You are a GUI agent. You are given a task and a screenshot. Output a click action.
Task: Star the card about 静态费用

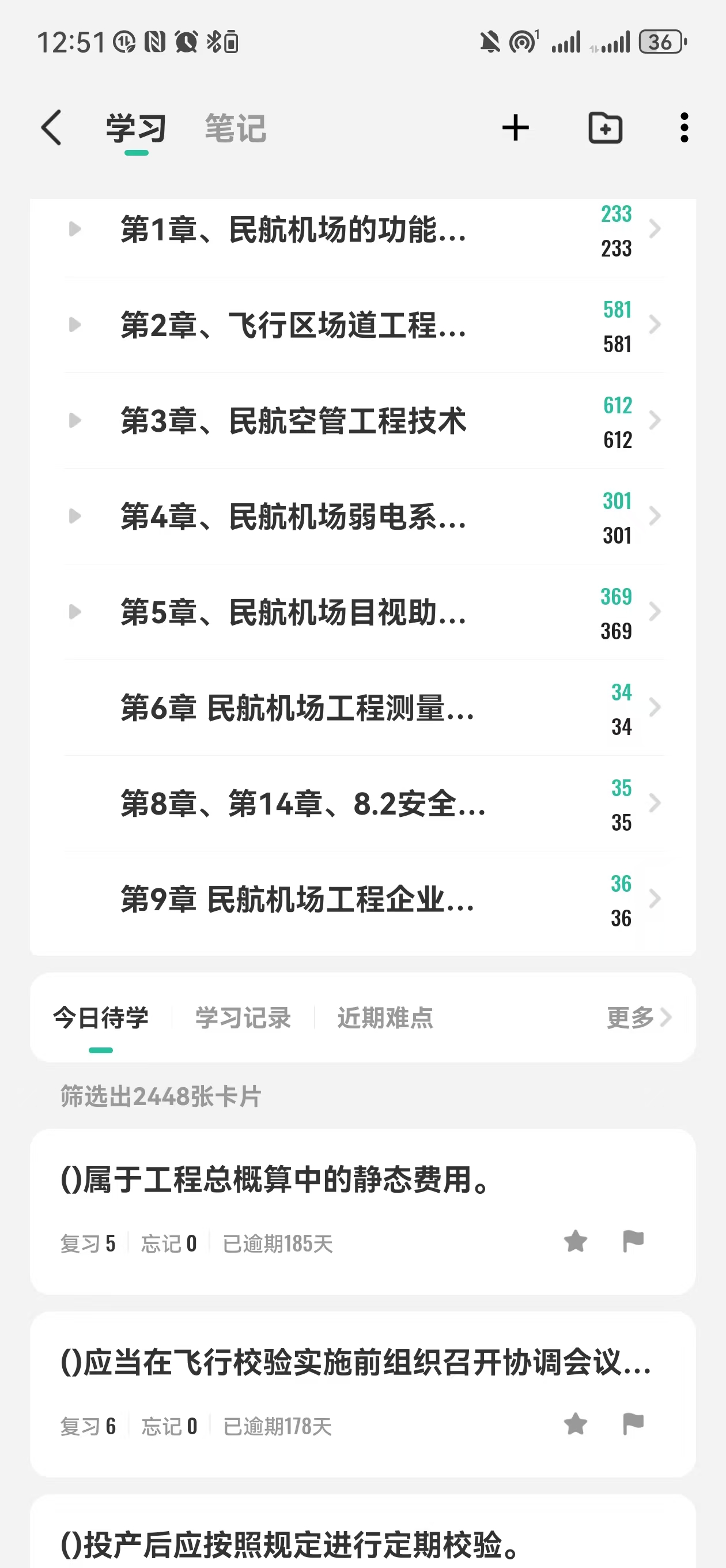(575, 1242)
